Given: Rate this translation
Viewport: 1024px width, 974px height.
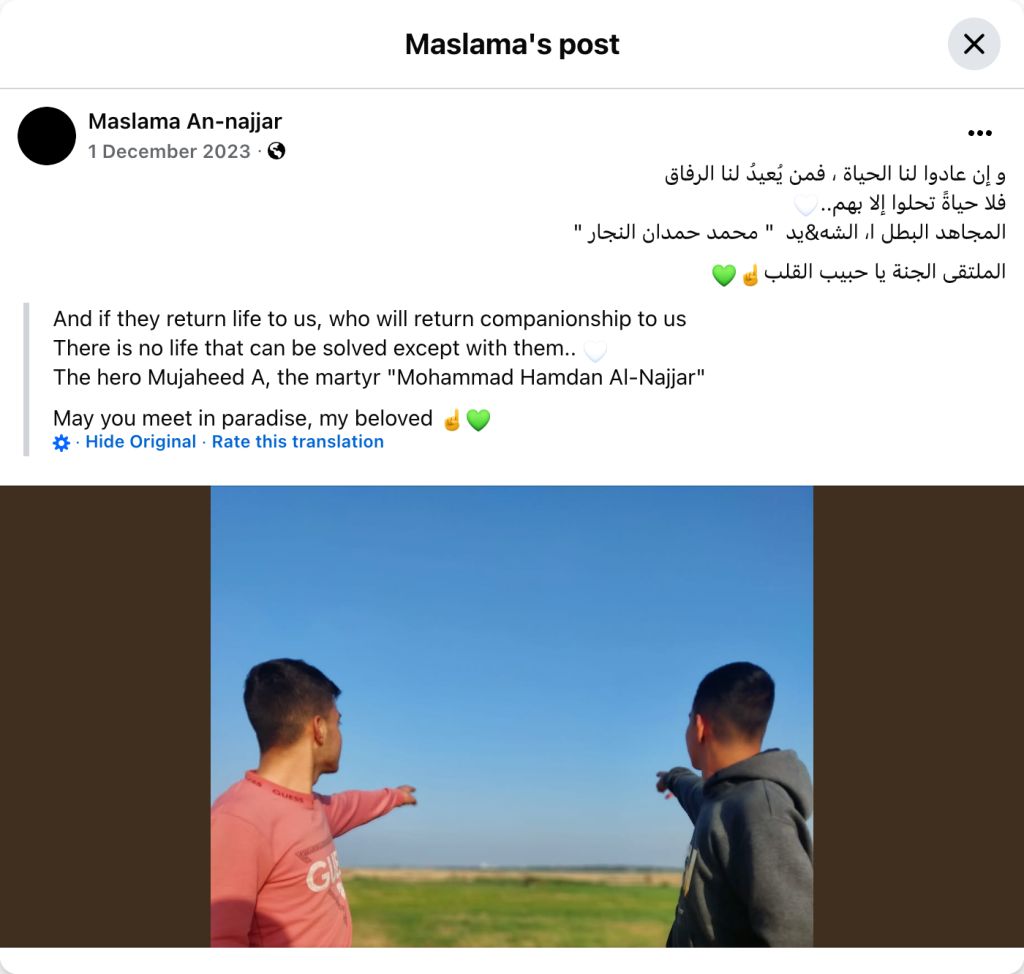Looking at the screenshot, I should (x=297, y=442).
